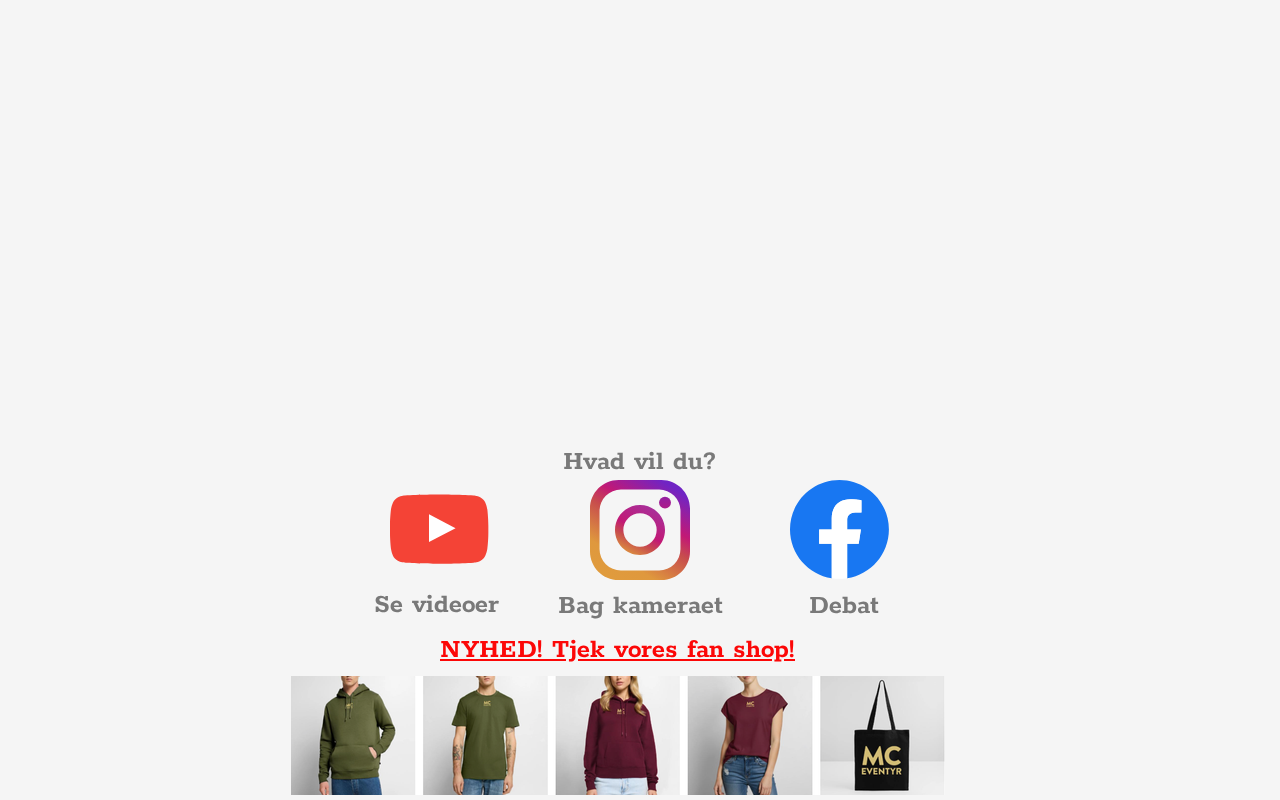Open the YouTube icon to see videos
1280x800 pixels.
439,529
